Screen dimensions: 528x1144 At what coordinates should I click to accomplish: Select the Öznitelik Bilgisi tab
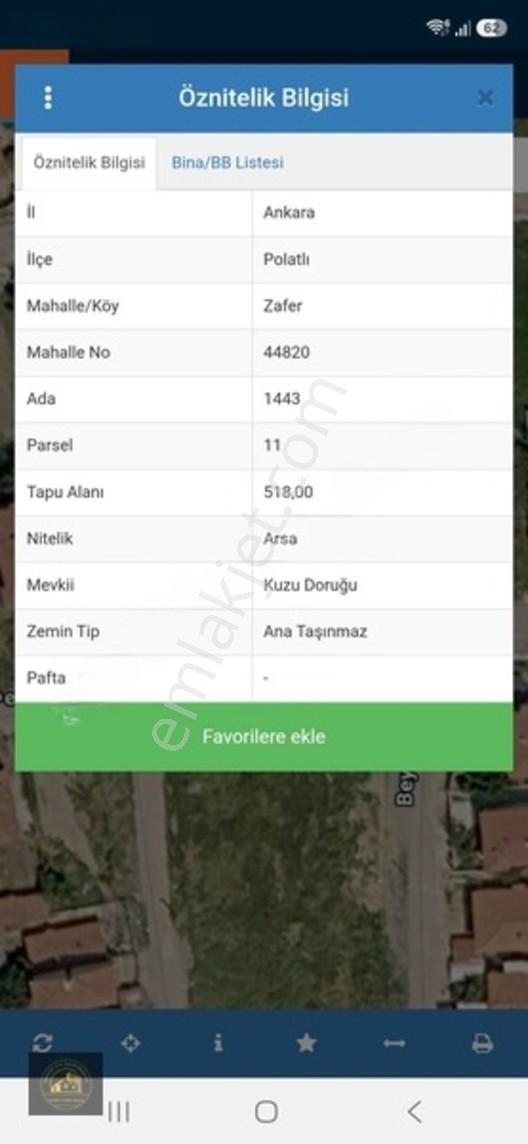pos(89,163)
